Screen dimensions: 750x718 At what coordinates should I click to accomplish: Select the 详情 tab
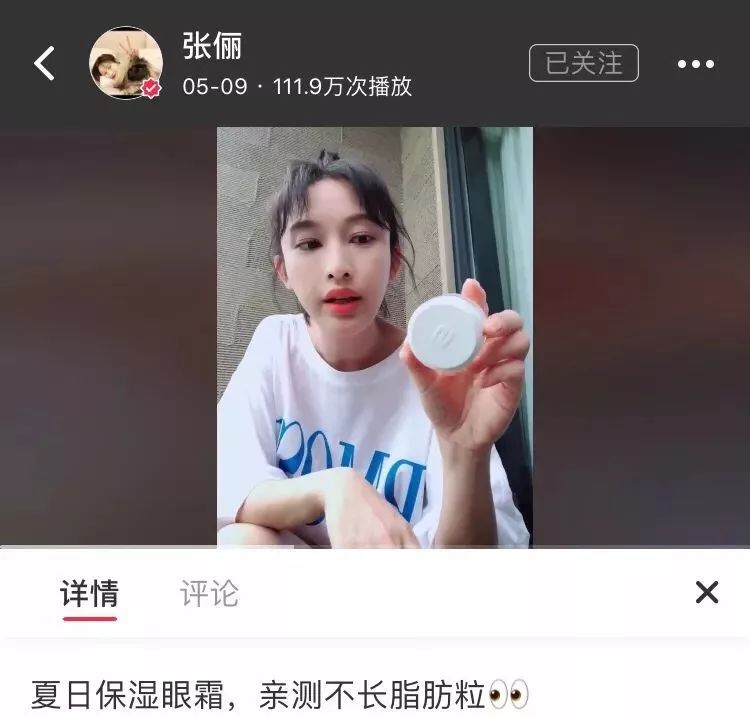[x=89, y=593]
